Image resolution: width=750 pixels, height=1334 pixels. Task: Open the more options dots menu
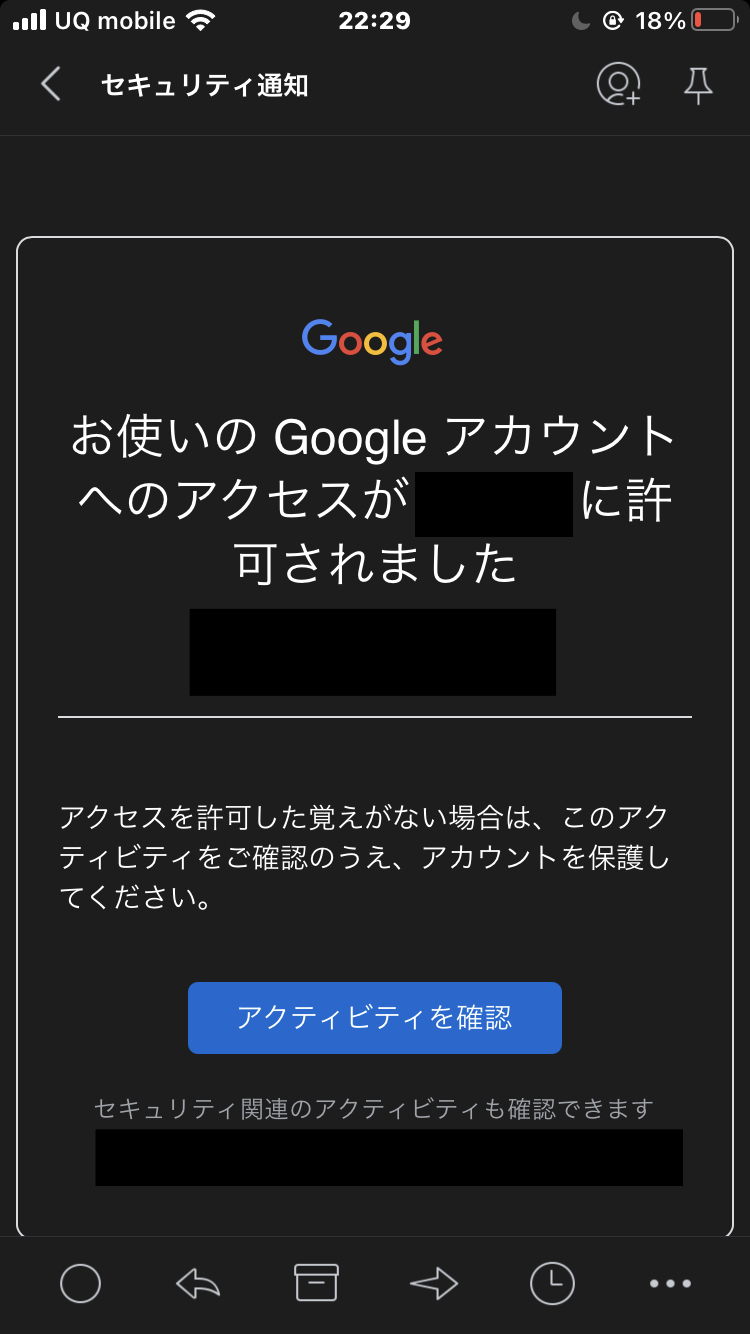(670, 1283)
